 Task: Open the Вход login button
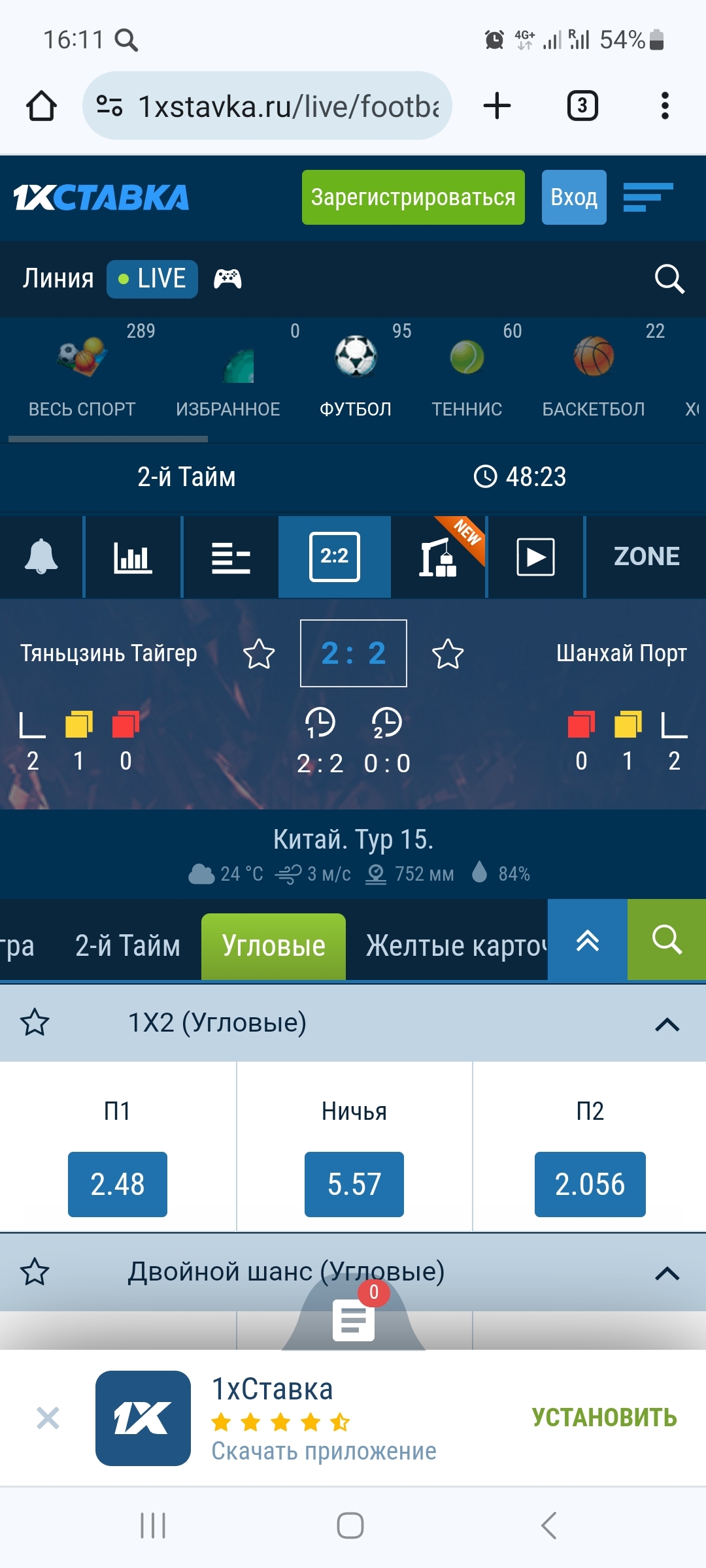(x=573, y=197)
